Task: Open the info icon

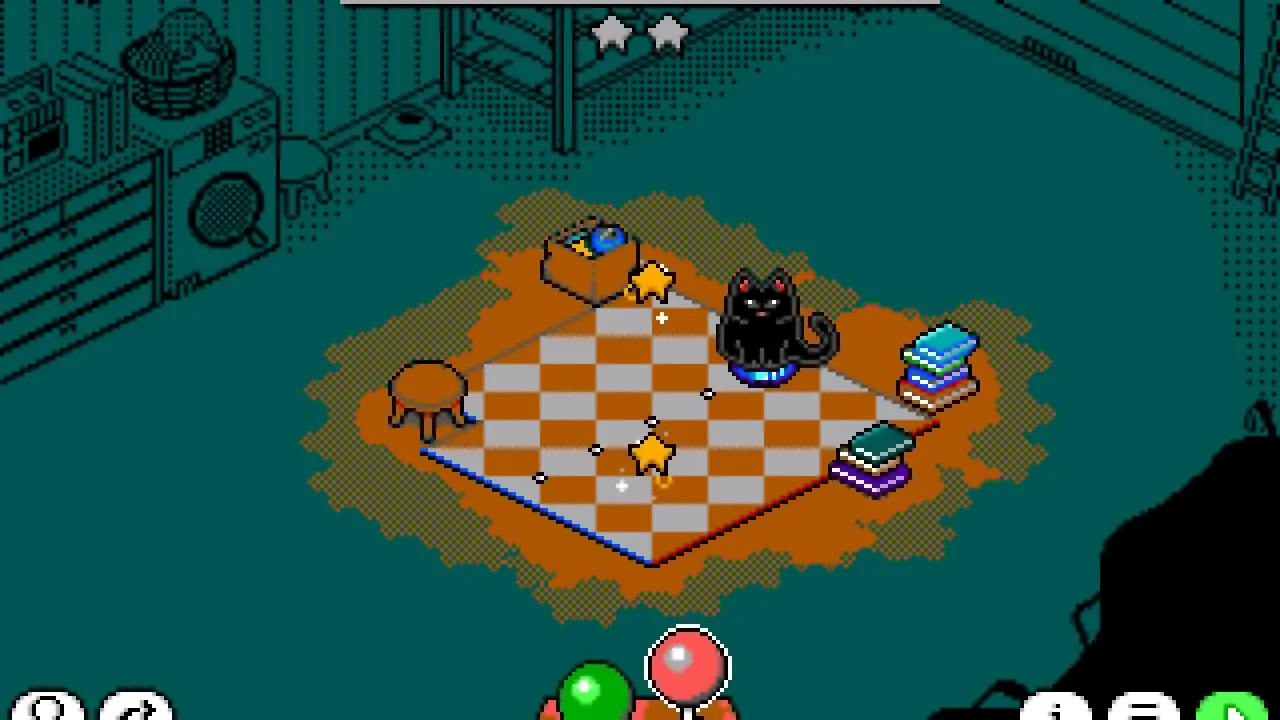Action: point(1056,706)
